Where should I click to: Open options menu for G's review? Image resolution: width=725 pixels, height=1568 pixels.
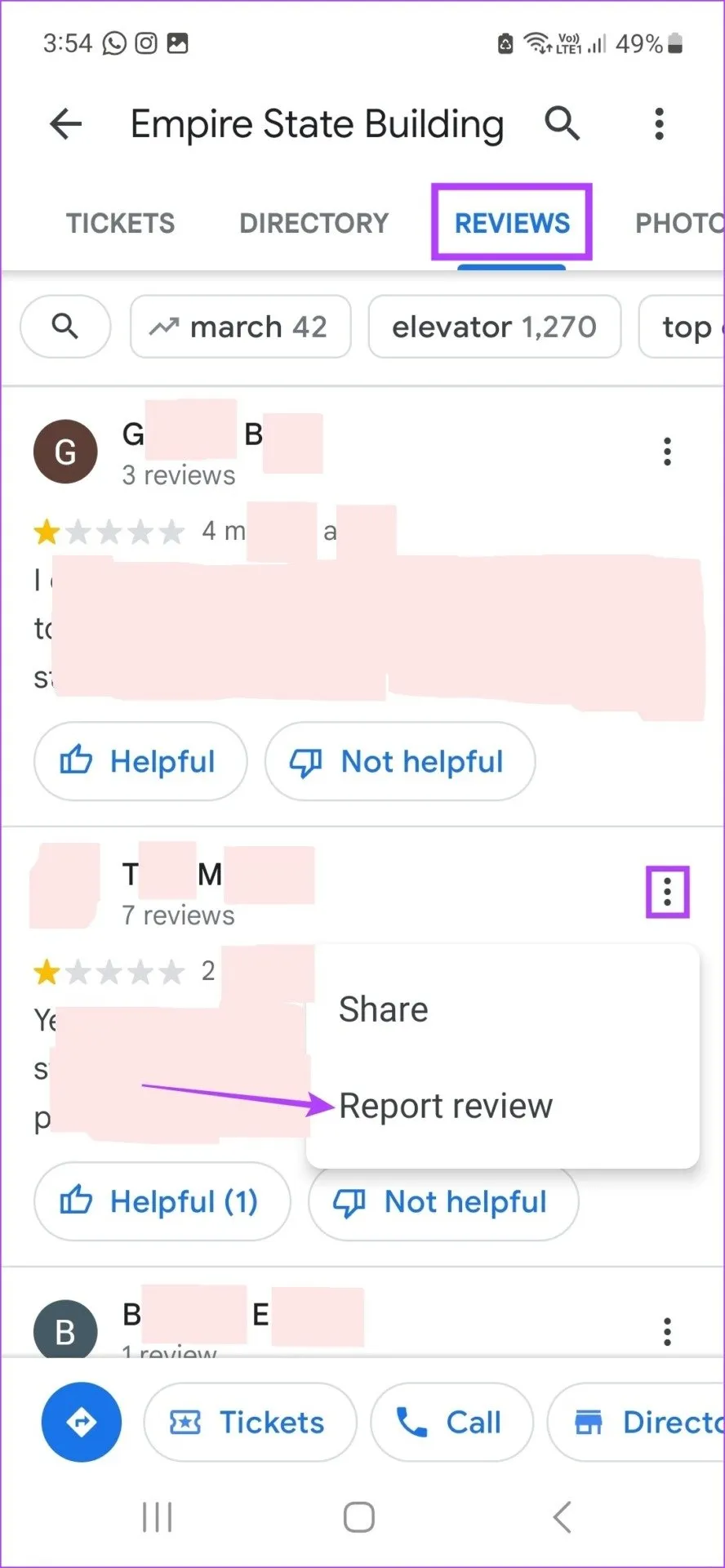click(667, 452)
